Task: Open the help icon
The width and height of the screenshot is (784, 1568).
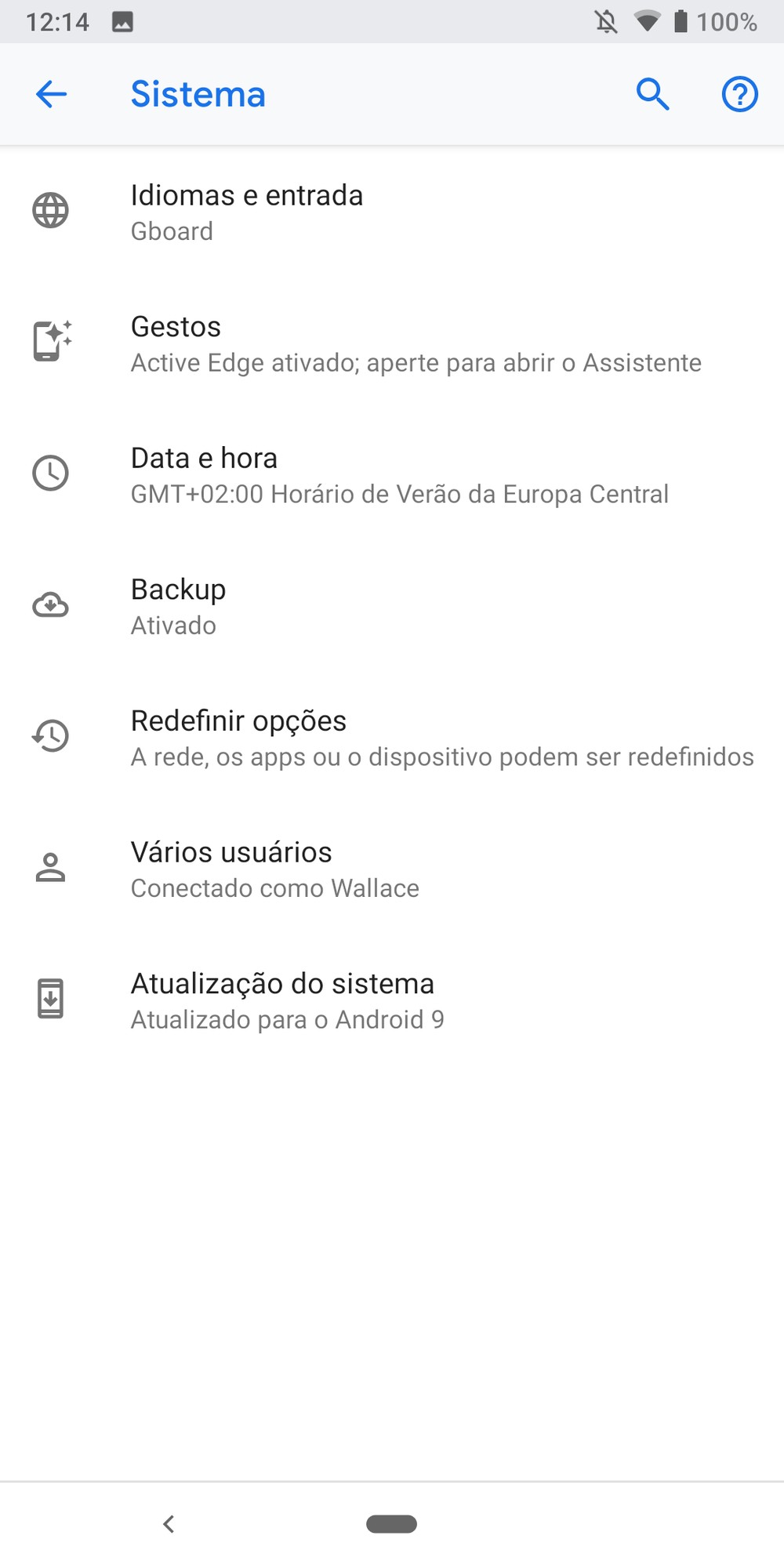Action: pos(739,95)
